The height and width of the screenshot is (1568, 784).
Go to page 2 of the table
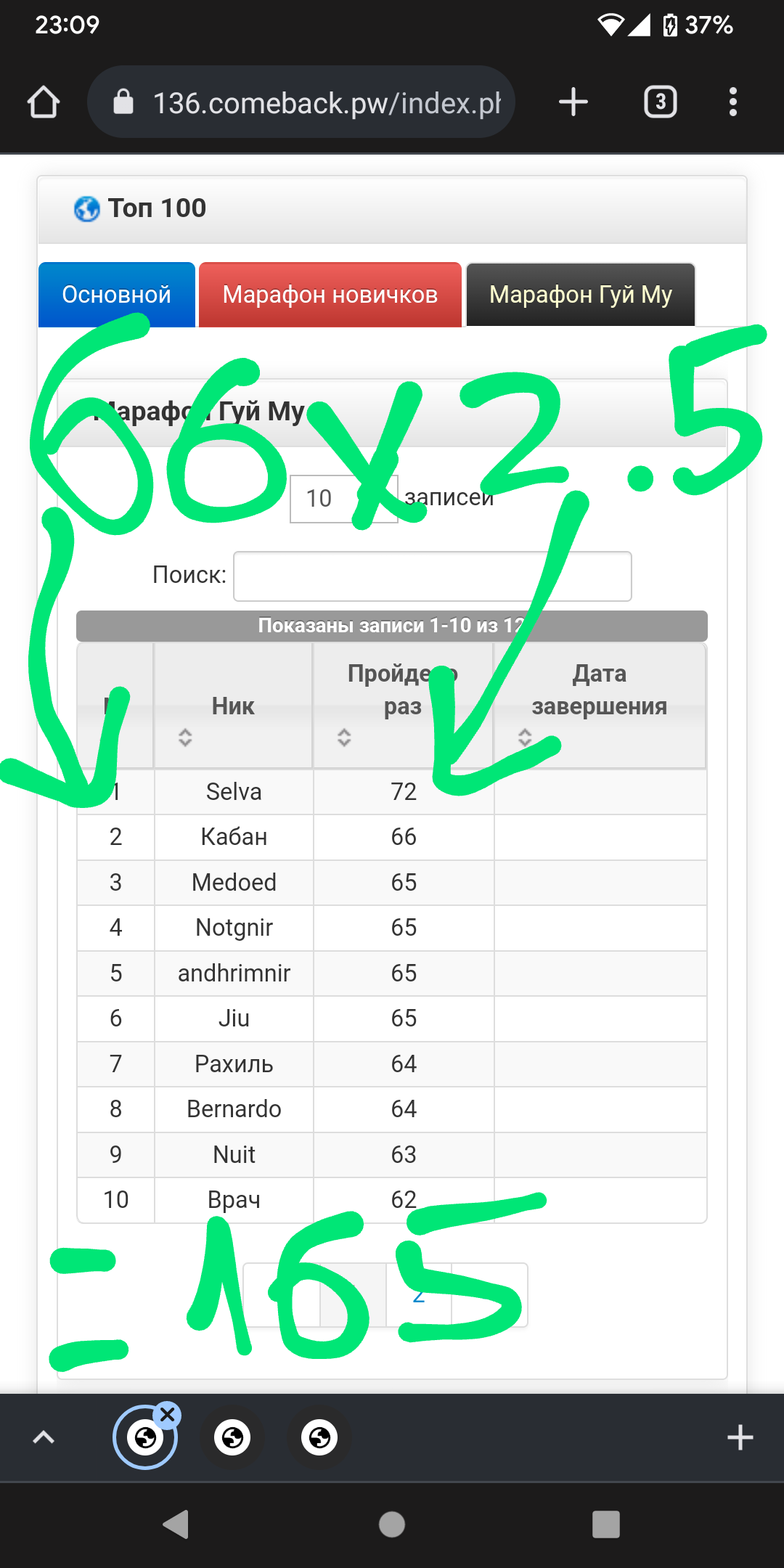(419, 1295)
